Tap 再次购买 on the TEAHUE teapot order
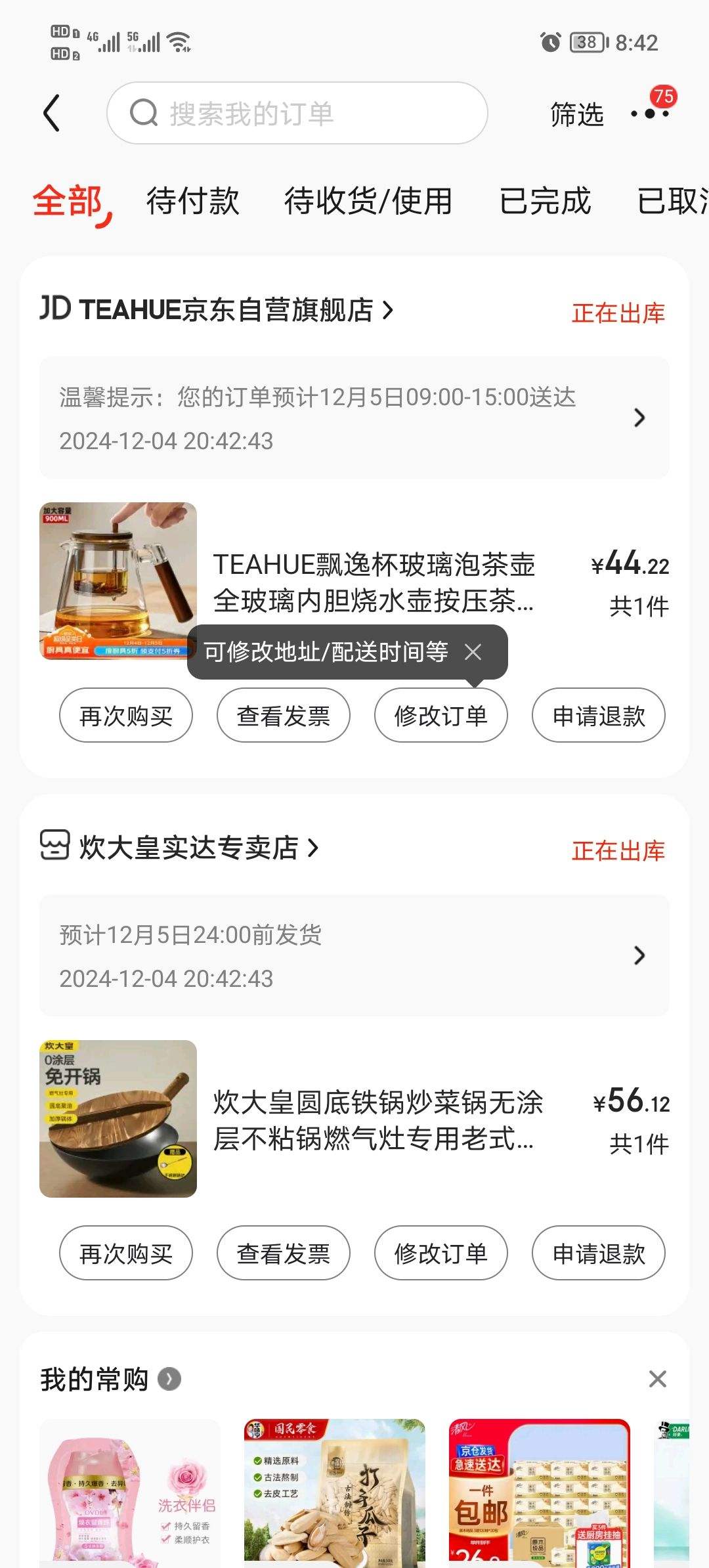Screen dimensions: 709x1568 point(125,716)
